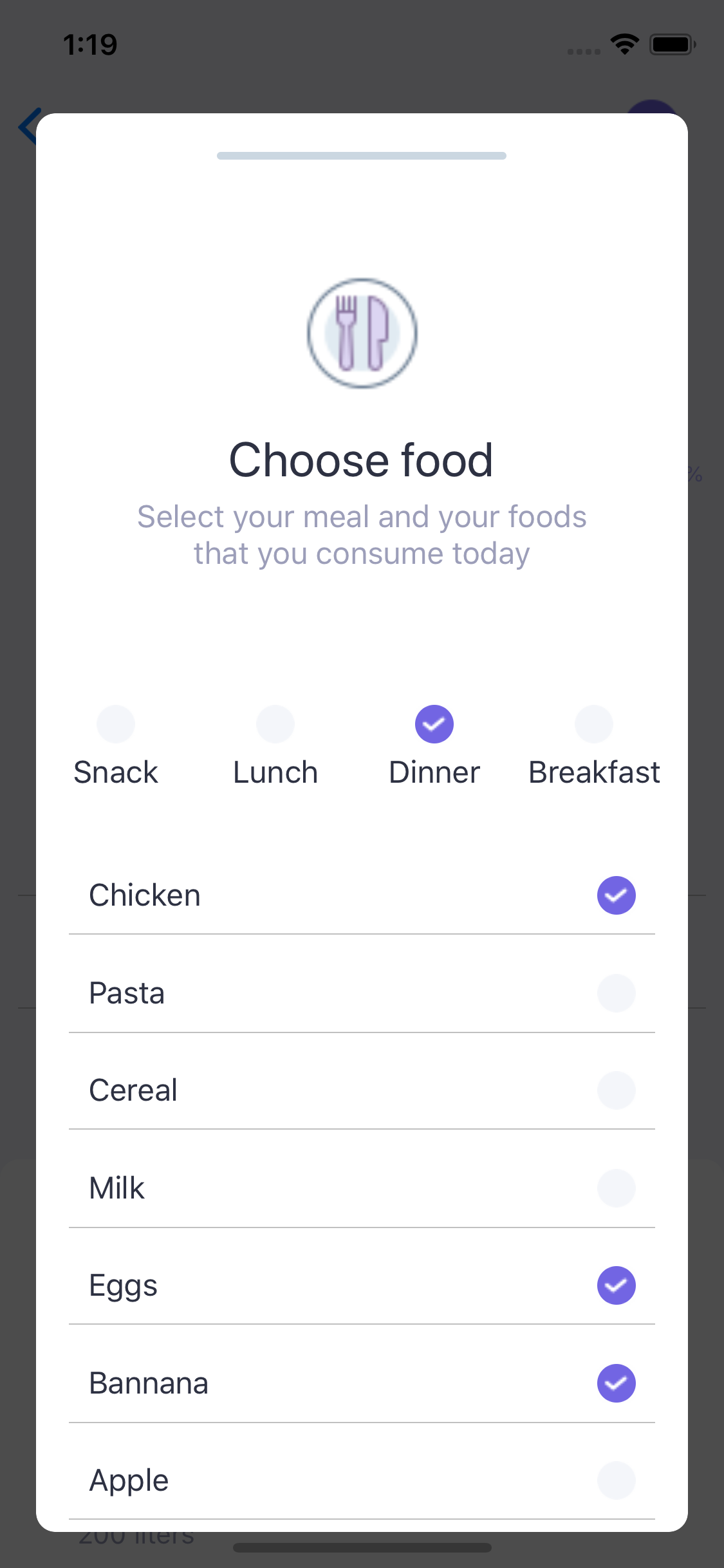Click the checkmark beside Eggs
The height and width of the screenshot is (1568, 724).
[616, 1285]
